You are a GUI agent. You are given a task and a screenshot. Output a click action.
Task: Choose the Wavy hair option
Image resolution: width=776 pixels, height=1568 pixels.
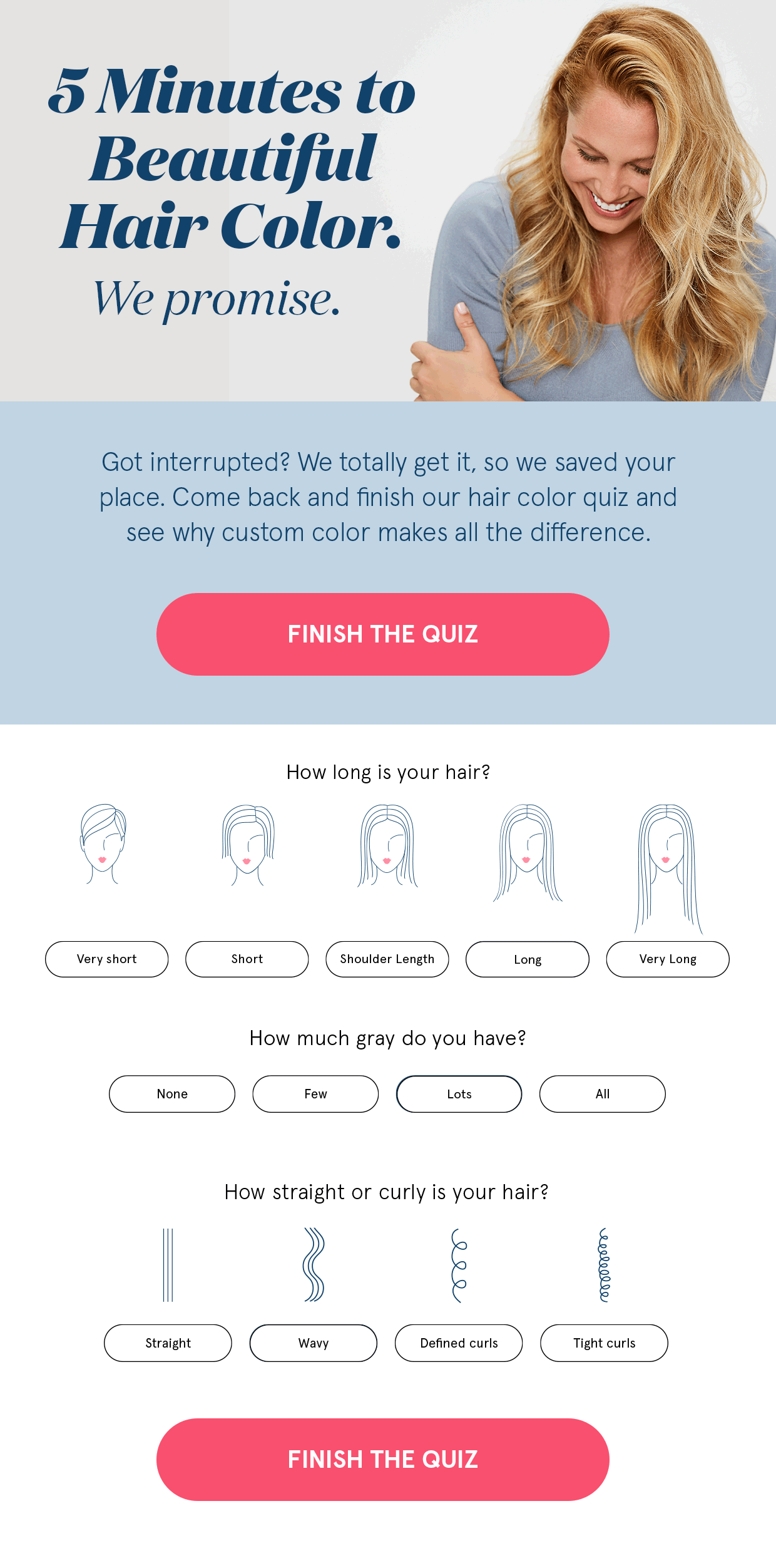coord(313,1343)
